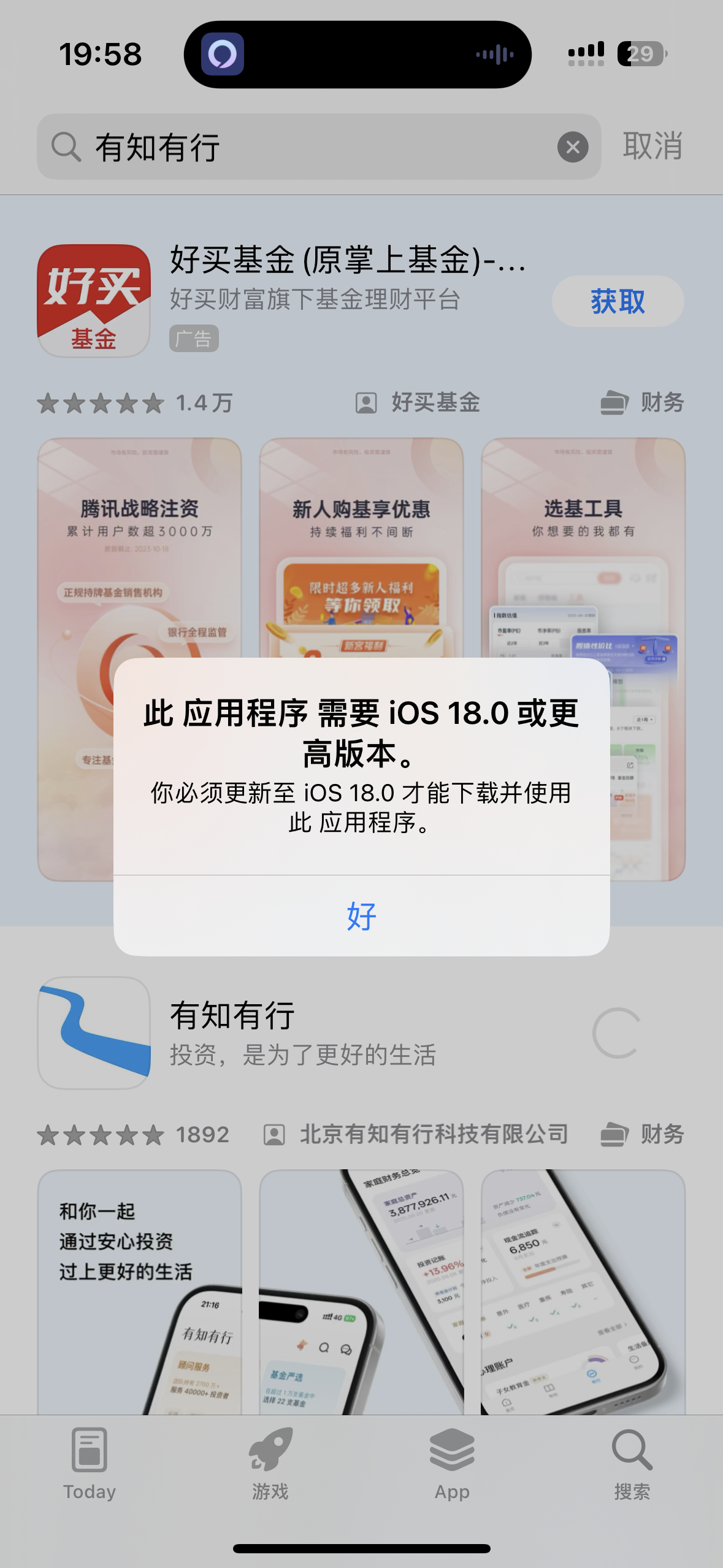The image size is (723, 1568).
Task: Dismiss the iOS 18.0 alert with 好
Action: 361,915
